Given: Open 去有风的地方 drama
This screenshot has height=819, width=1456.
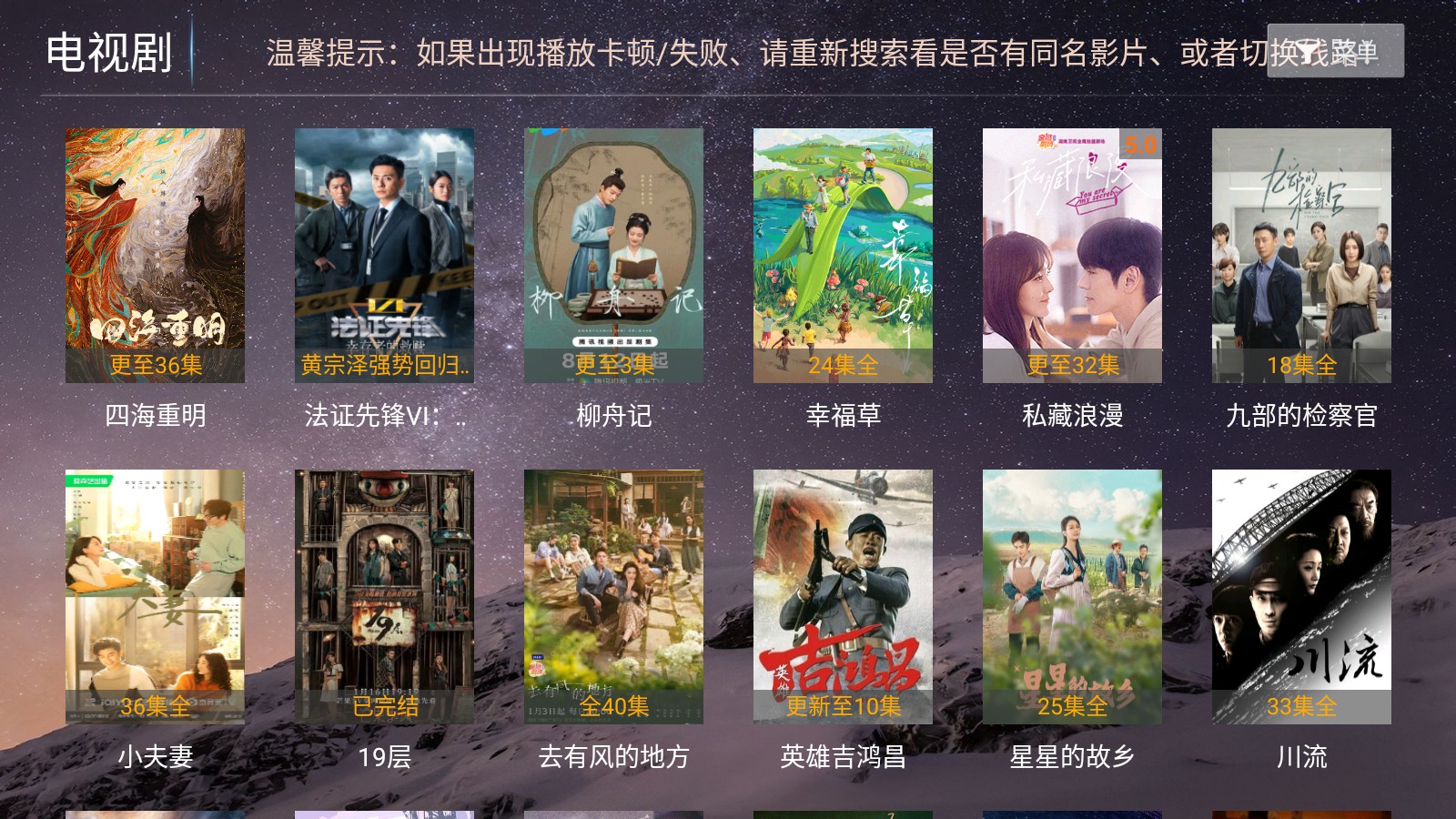Looking at the screenshot, I should (x=613, y=597).
